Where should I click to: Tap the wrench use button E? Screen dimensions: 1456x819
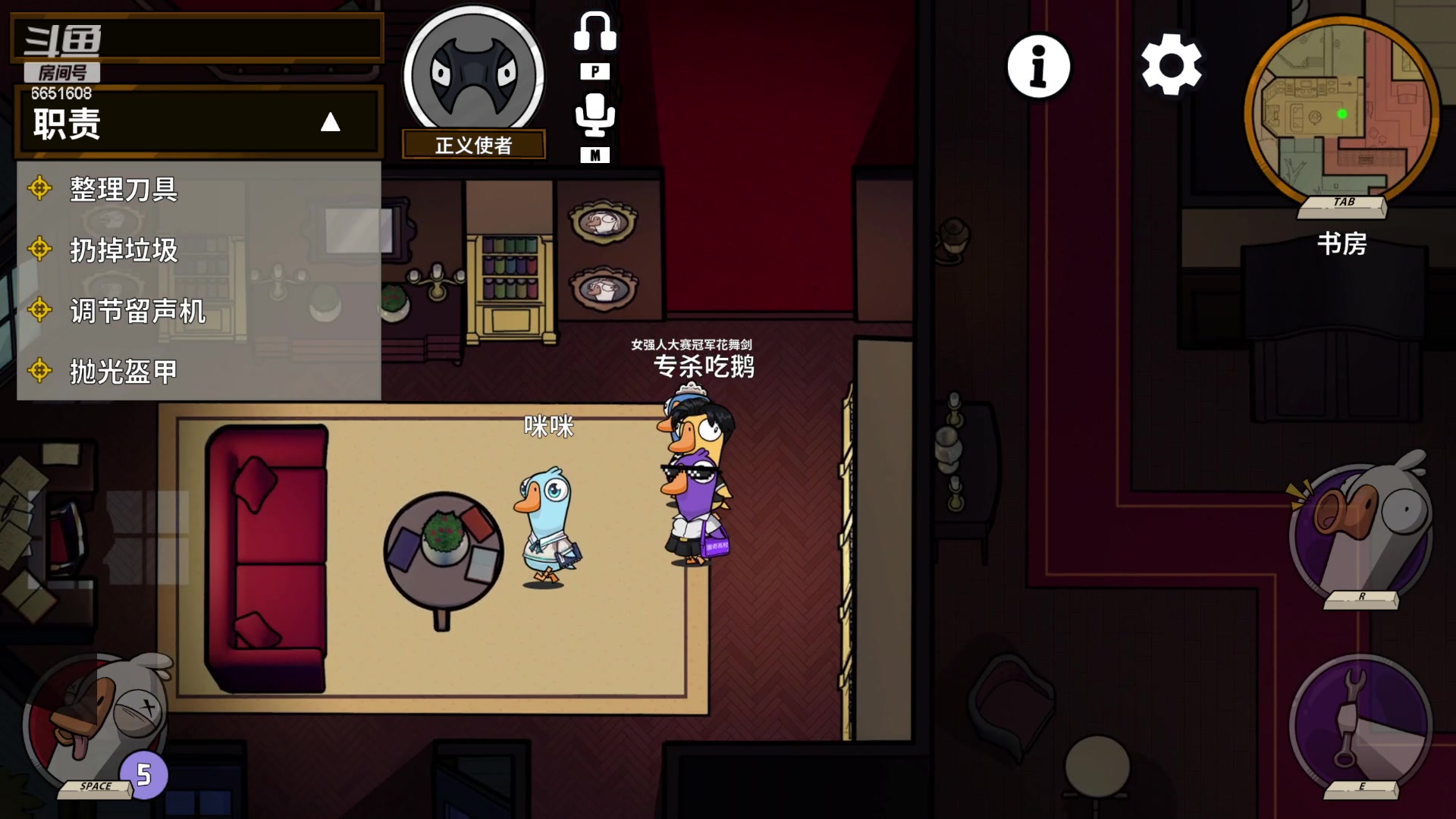coord(1361,724)
